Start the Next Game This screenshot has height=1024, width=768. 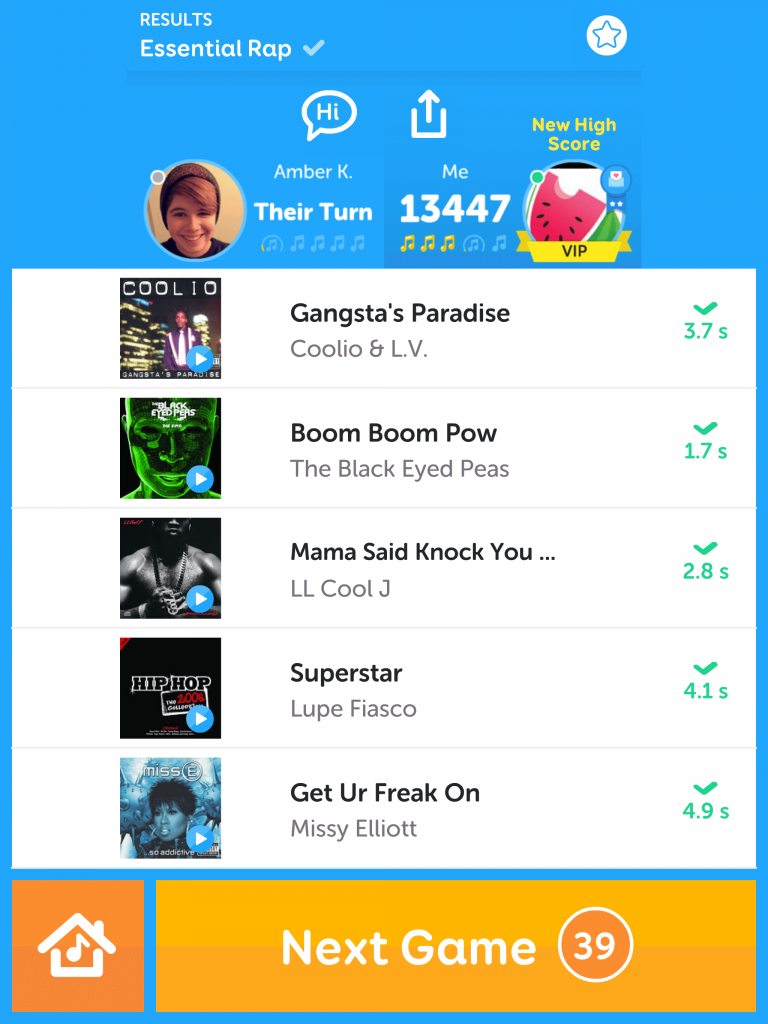[x=456, y=946]
